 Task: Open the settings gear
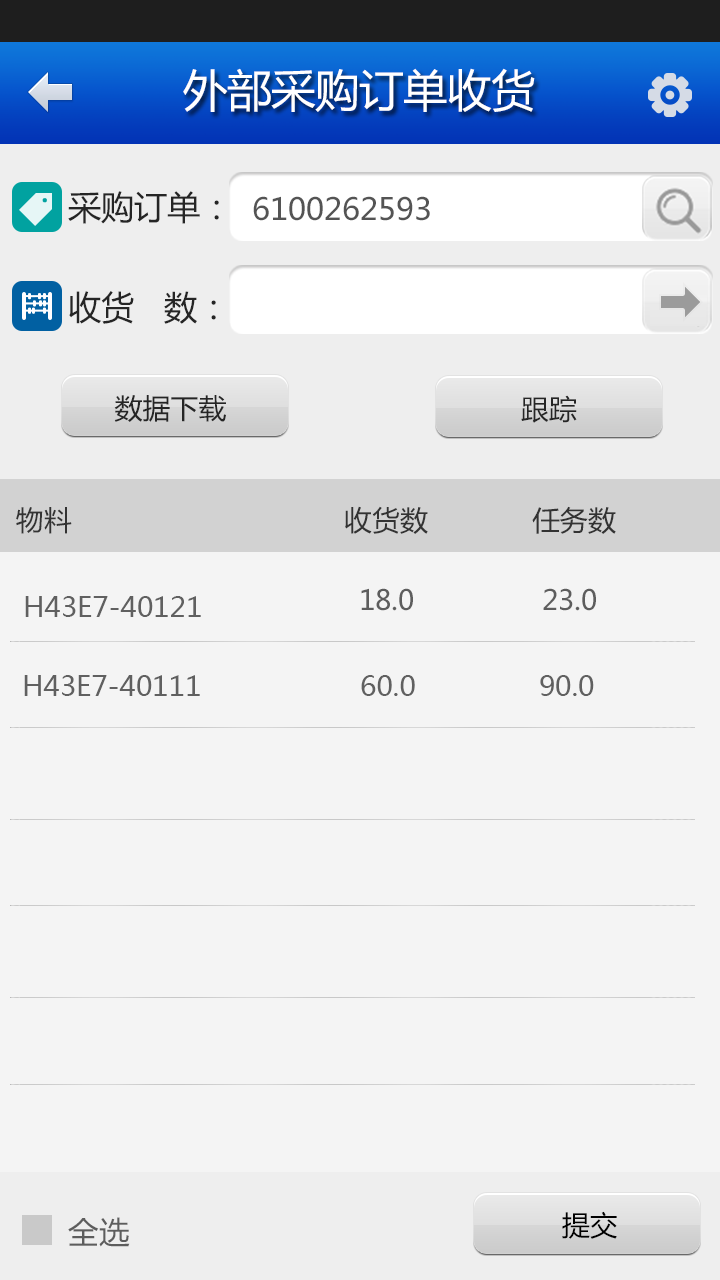(669, 95)
